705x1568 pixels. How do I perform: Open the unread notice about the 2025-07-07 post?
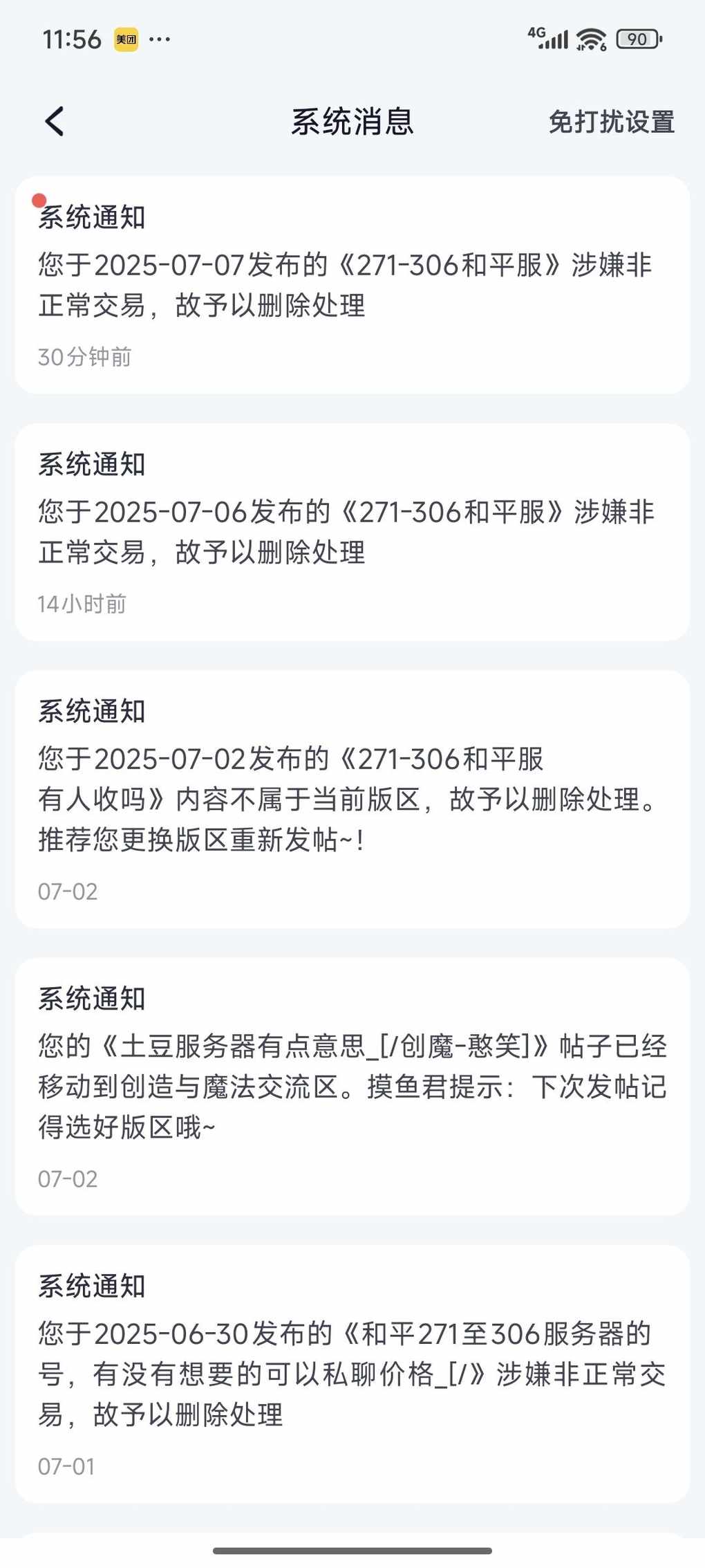click(x=352, y=285)
